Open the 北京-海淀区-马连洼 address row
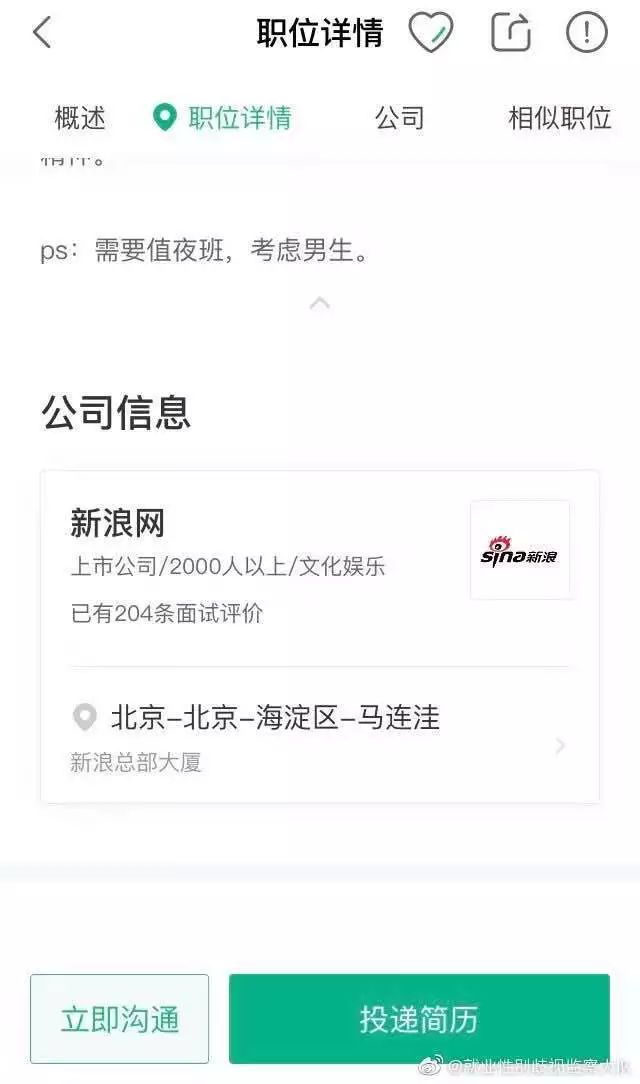The width and height of the screenshot is (640, 1084). (319, 737)
